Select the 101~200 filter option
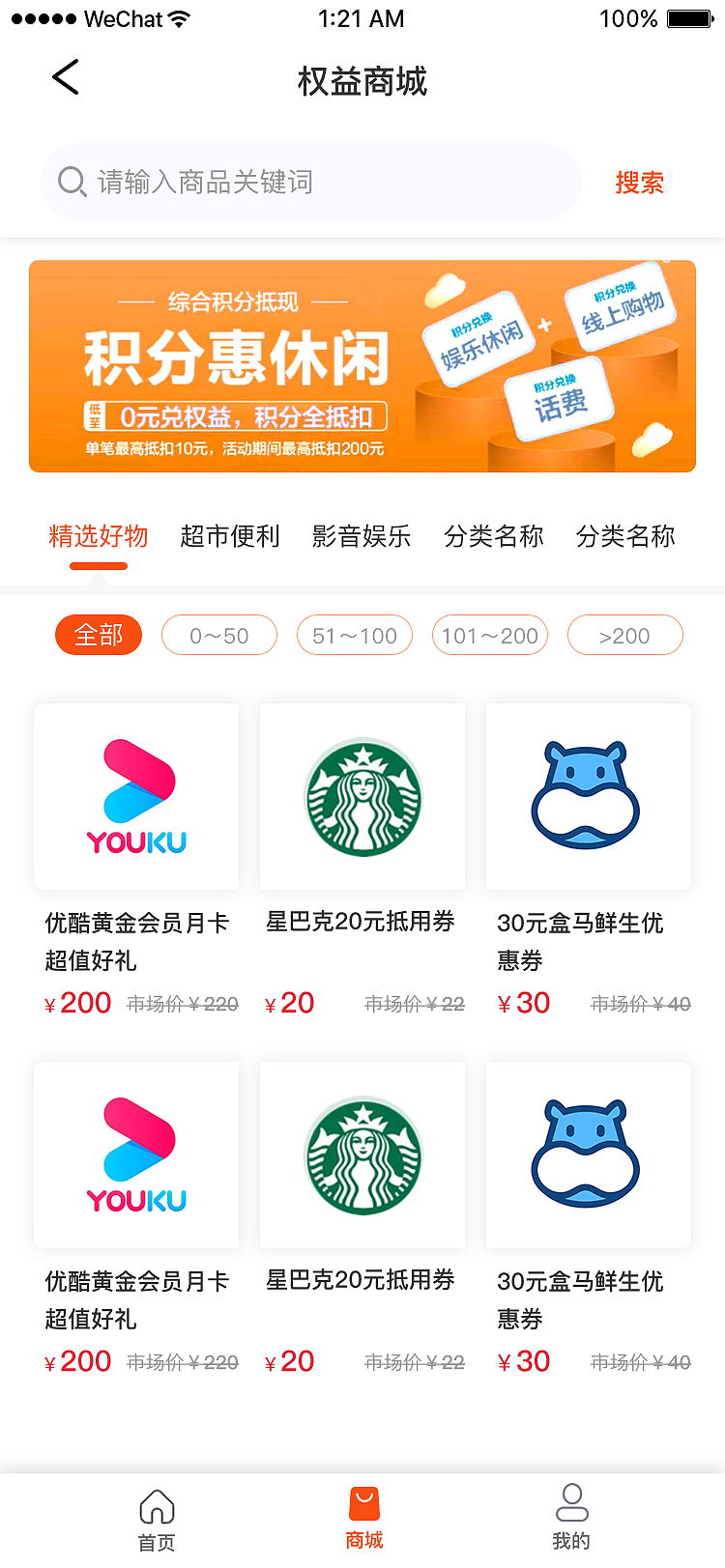Viewport: 725px width, 1568px height. [x=489, y=635]
